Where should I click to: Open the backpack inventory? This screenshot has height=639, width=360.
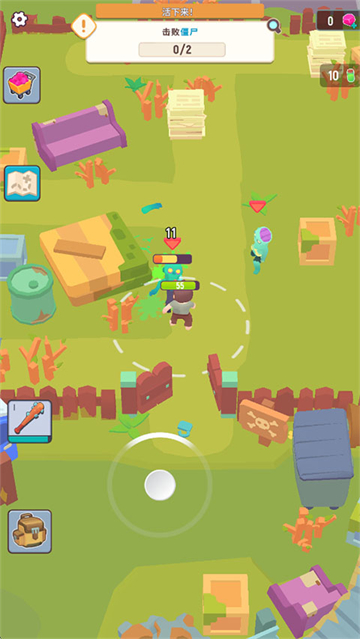[30, 531]
